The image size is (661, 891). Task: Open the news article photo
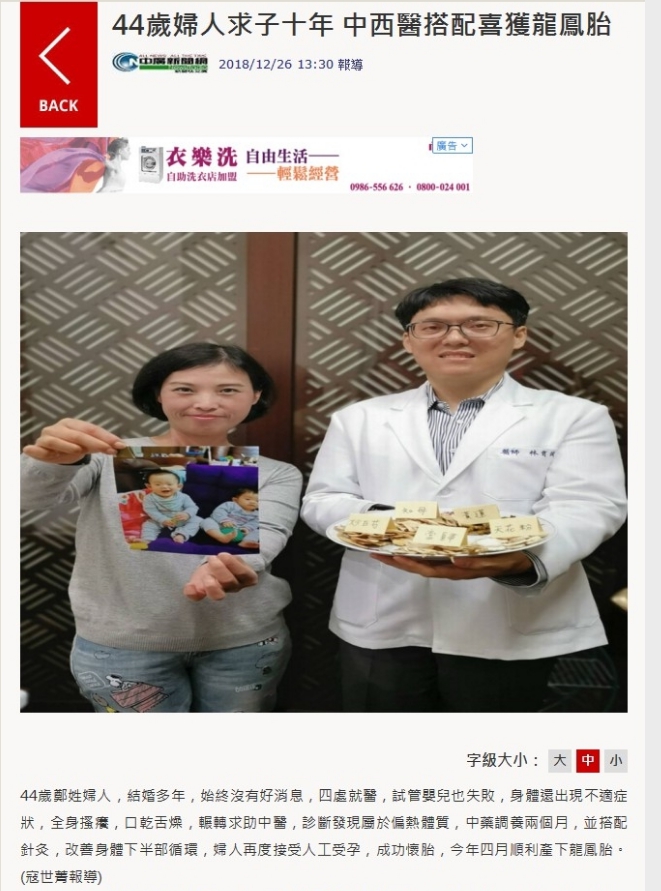324,472
